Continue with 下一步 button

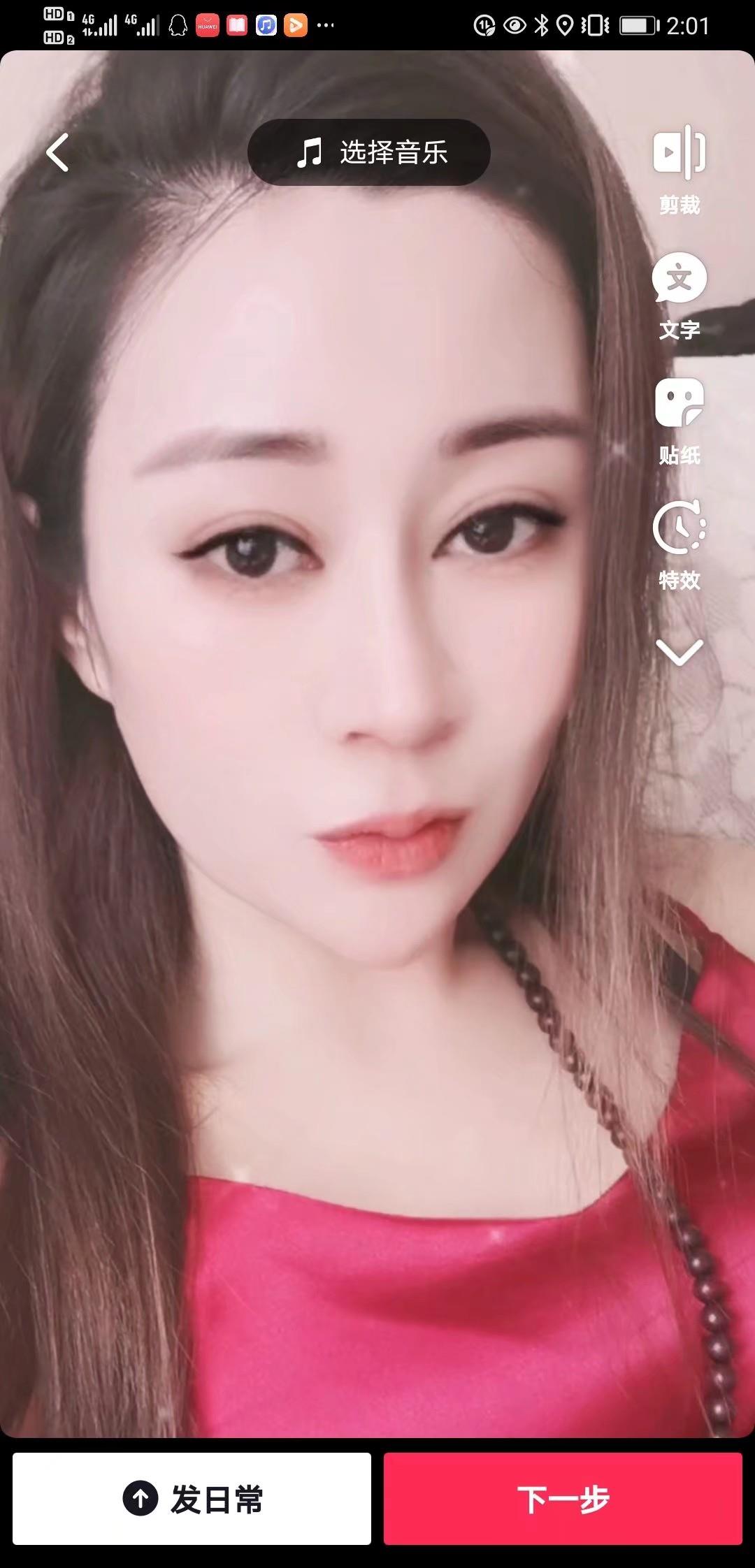click(563, 1498)
